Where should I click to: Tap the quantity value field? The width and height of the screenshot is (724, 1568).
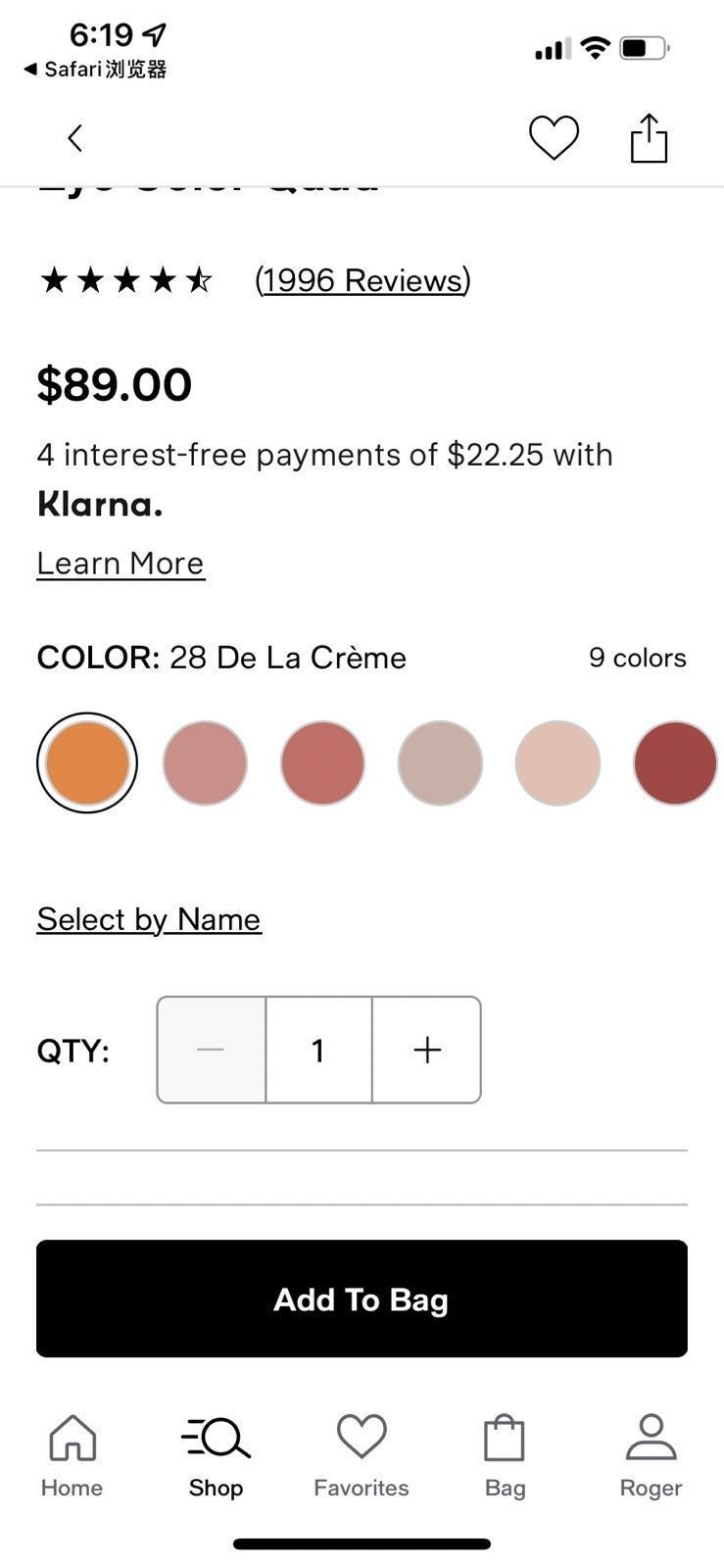coord(318,1050)
